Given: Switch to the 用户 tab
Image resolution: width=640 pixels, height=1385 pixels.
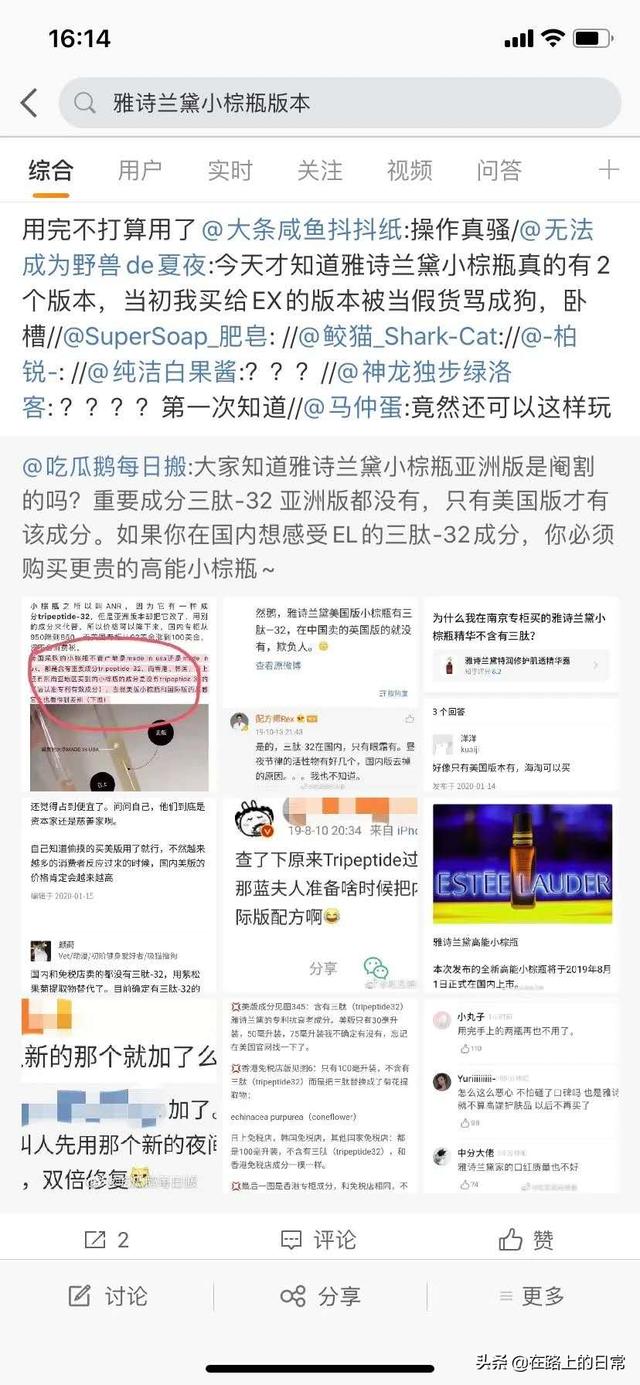Looking at the screenshot, I should [139, 170].
